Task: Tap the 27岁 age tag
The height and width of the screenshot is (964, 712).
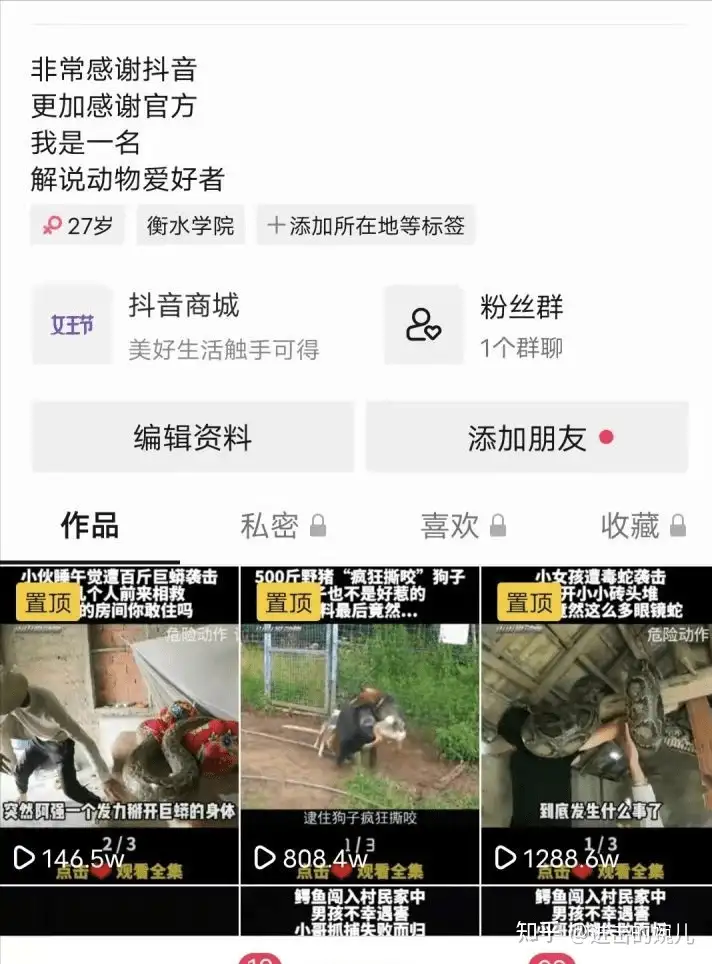Action: point(78,226)
